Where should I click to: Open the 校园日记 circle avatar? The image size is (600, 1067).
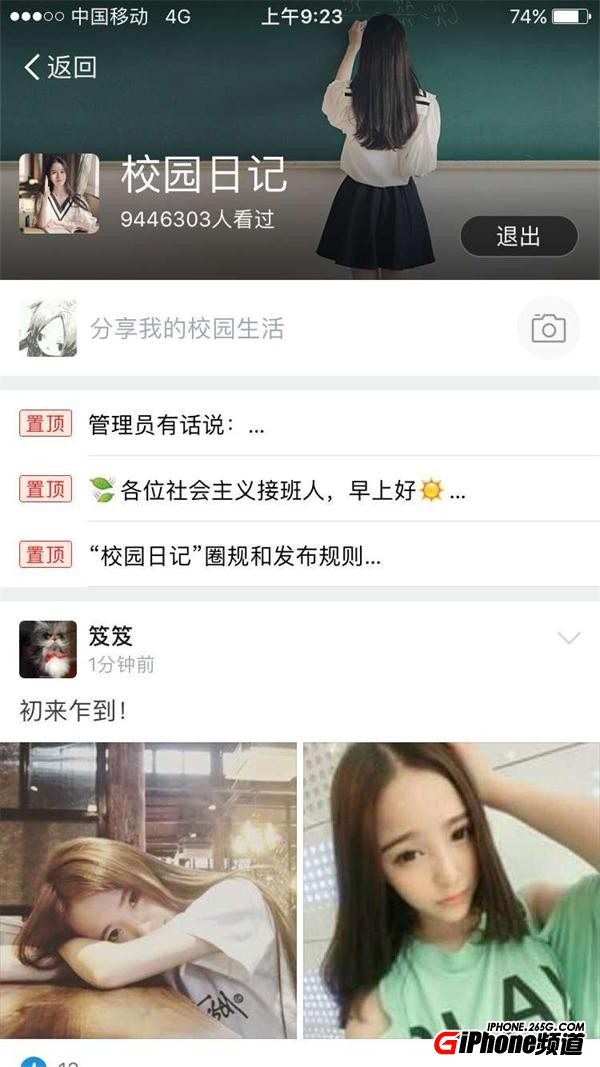tap(59, 194)
